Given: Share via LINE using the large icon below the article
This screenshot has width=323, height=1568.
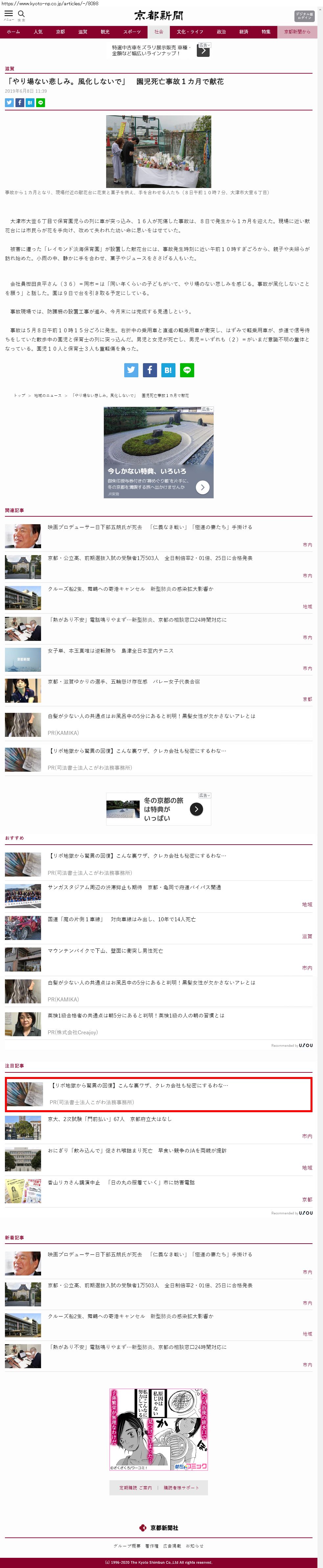Looking at the screenshot, I should 187,369.
